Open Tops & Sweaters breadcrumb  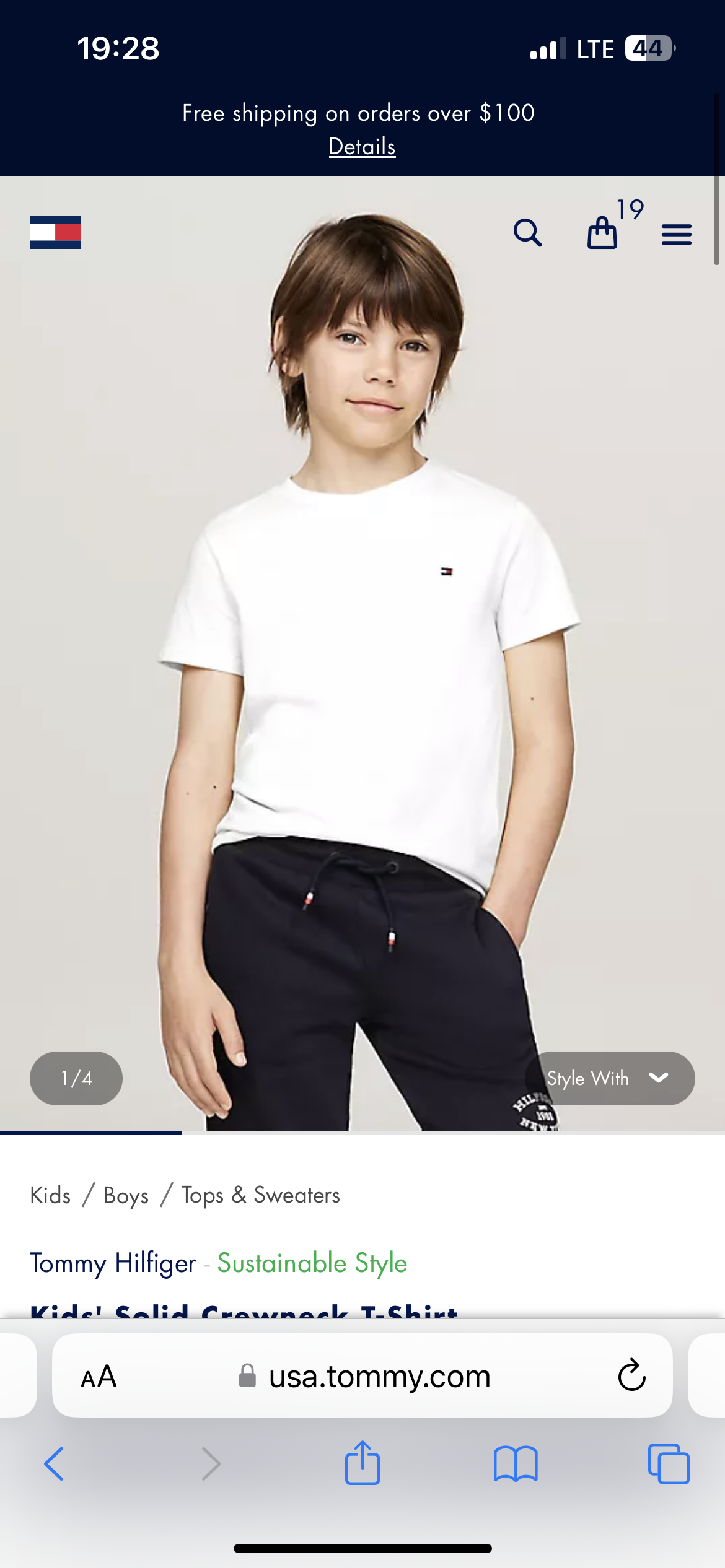261,1195
